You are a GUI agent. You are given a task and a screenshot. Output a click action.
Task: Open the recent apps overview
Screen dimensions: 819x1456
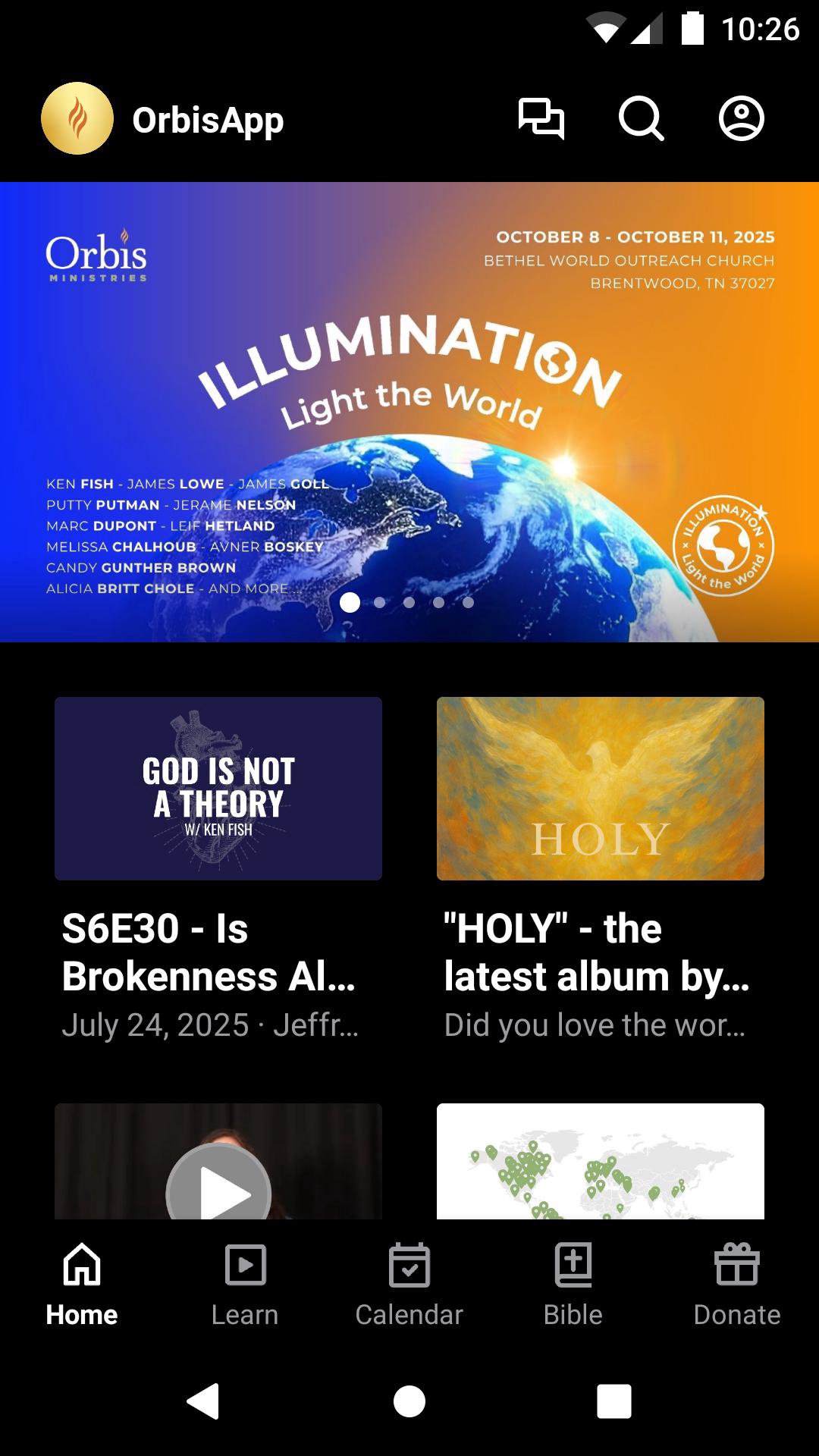(x=613, y=1401)
